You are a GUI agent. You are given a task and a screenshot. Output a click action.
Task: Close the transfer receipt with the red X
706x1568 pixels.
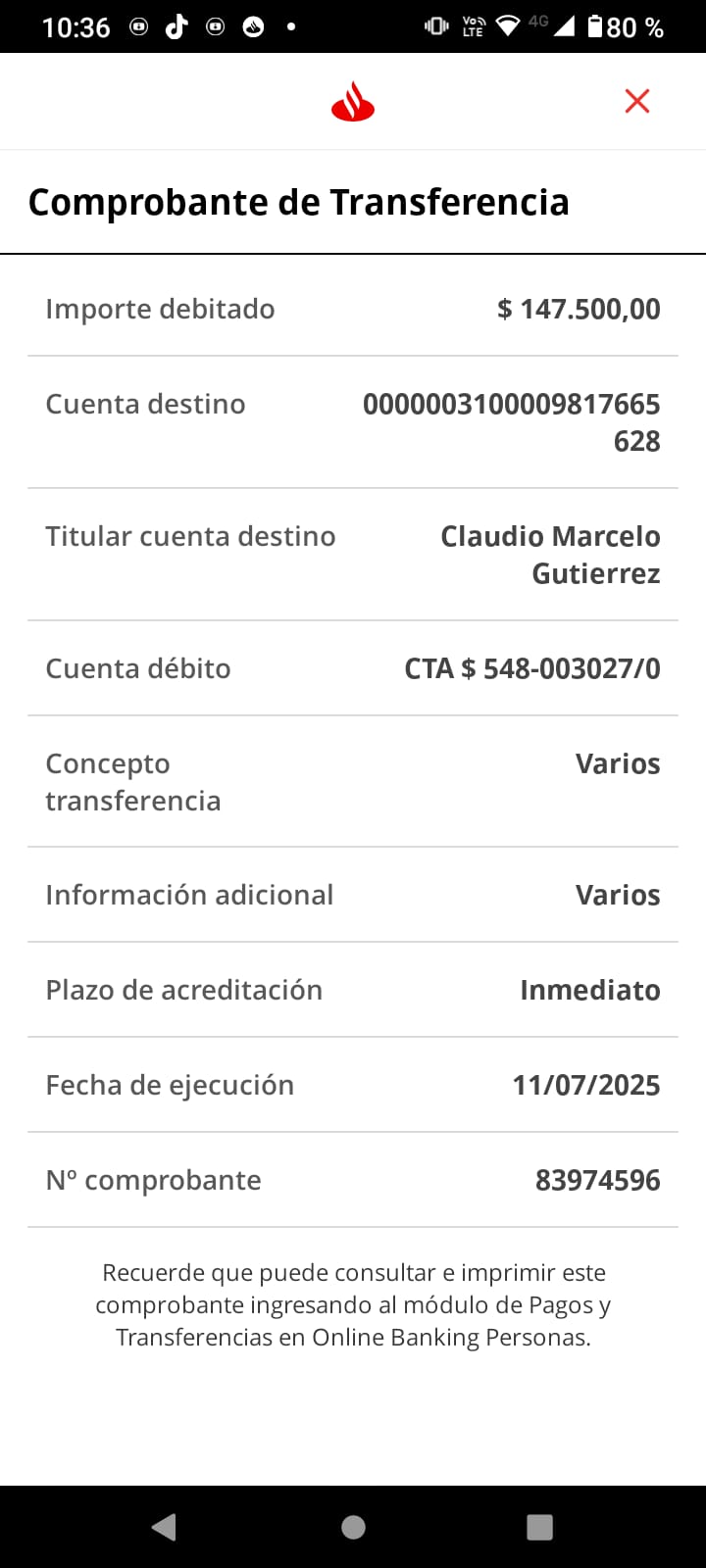637,101
